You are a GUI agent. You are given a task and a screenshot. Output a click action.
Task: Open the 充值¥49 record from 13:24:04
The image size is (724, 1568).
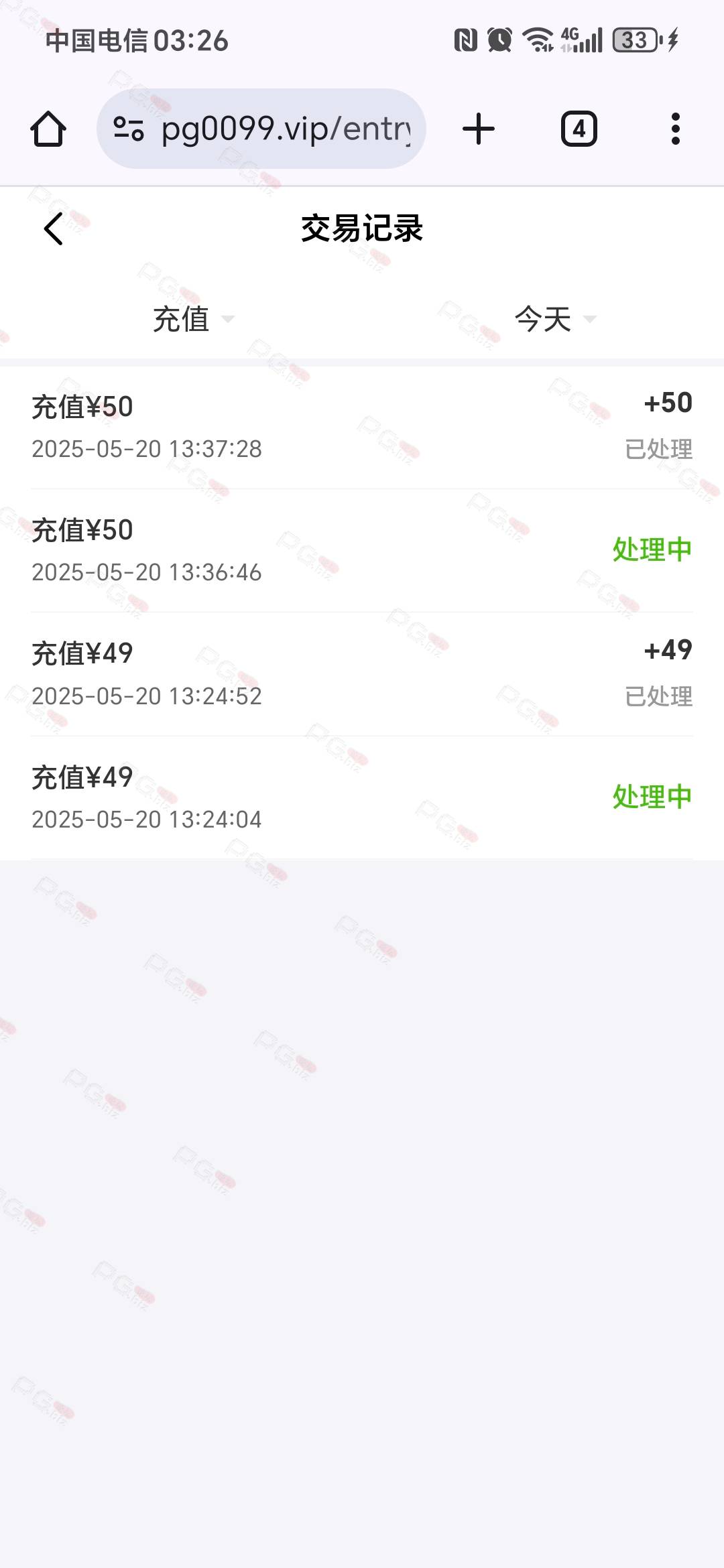pyautogui.click(x=362, y=797)
